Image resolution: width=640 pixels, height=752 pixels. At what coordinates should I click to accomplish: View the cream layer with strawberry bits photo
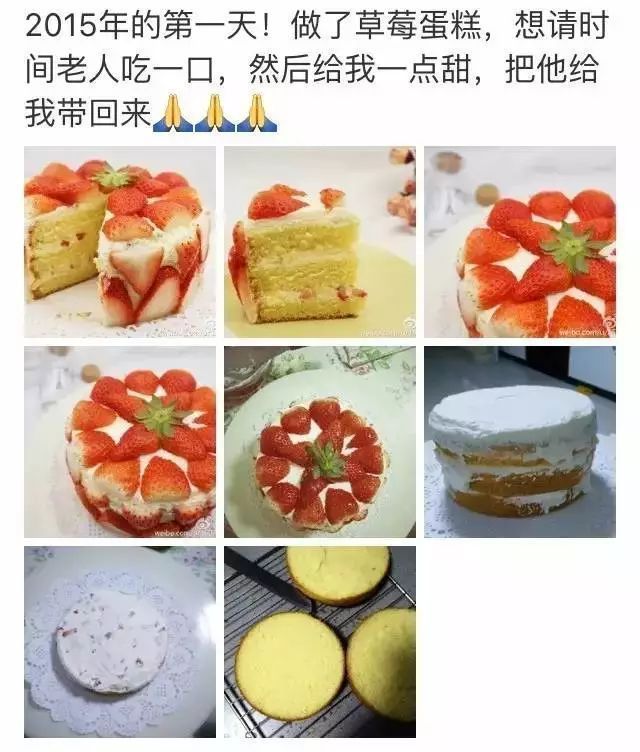[120, 641]
